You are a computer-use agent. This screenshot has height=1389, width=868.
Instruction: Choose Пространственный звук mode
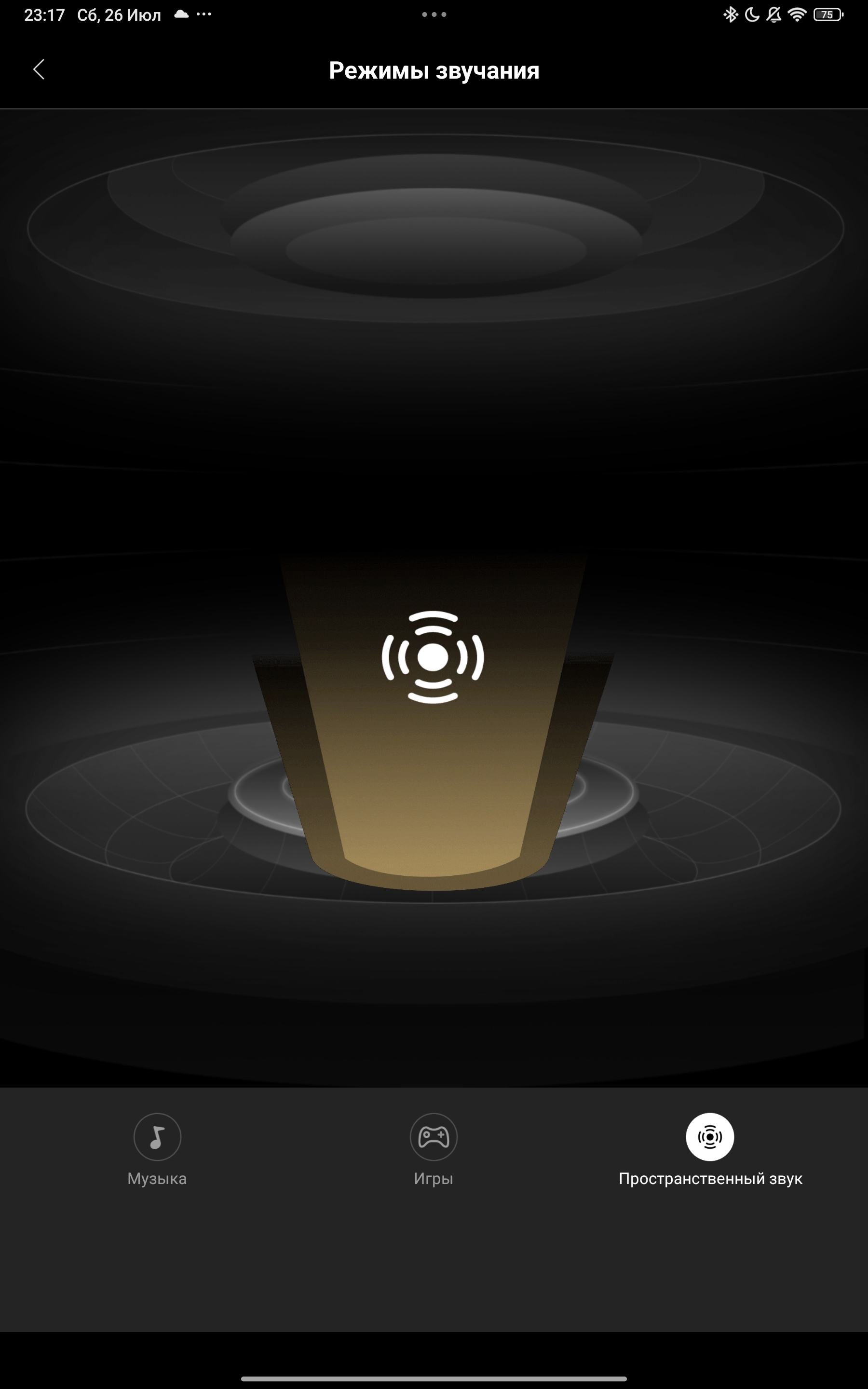(x=709, y=1137)
